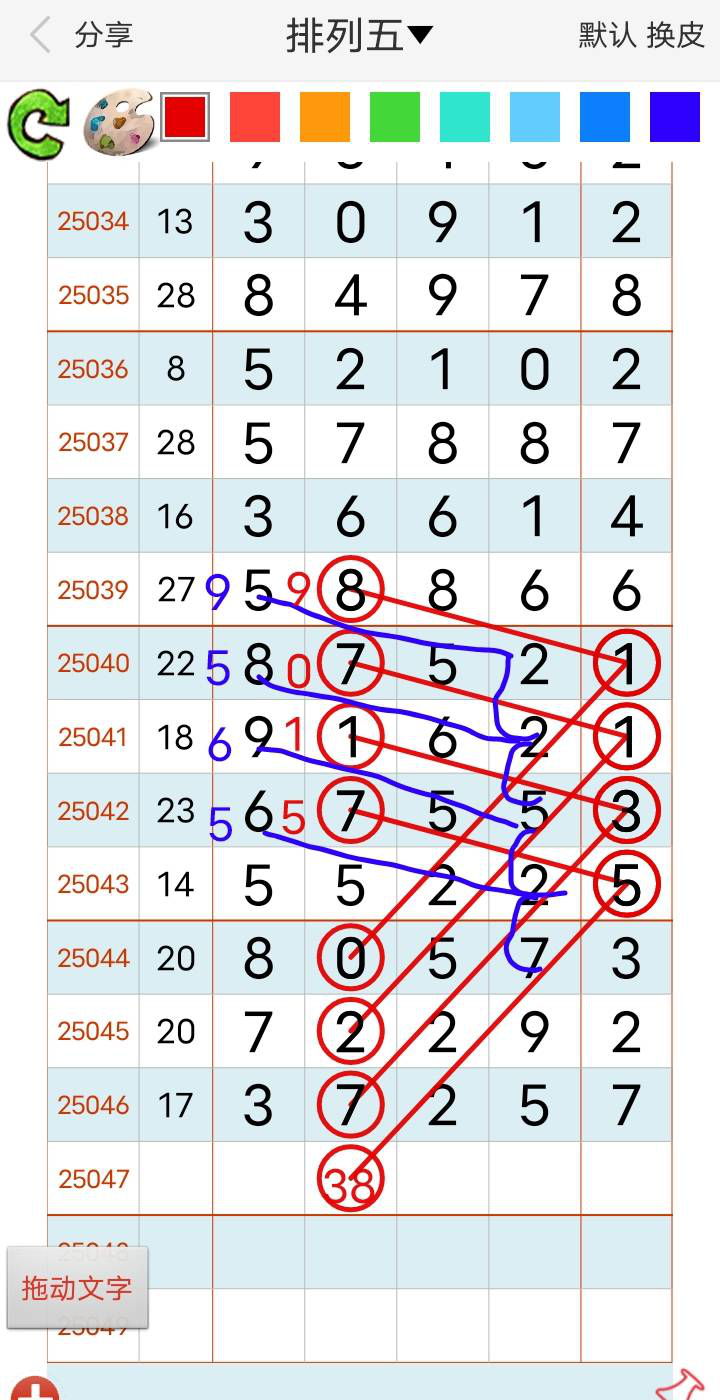
Task: Go back using the top-left arrow
Action: (x=40, y=36)
